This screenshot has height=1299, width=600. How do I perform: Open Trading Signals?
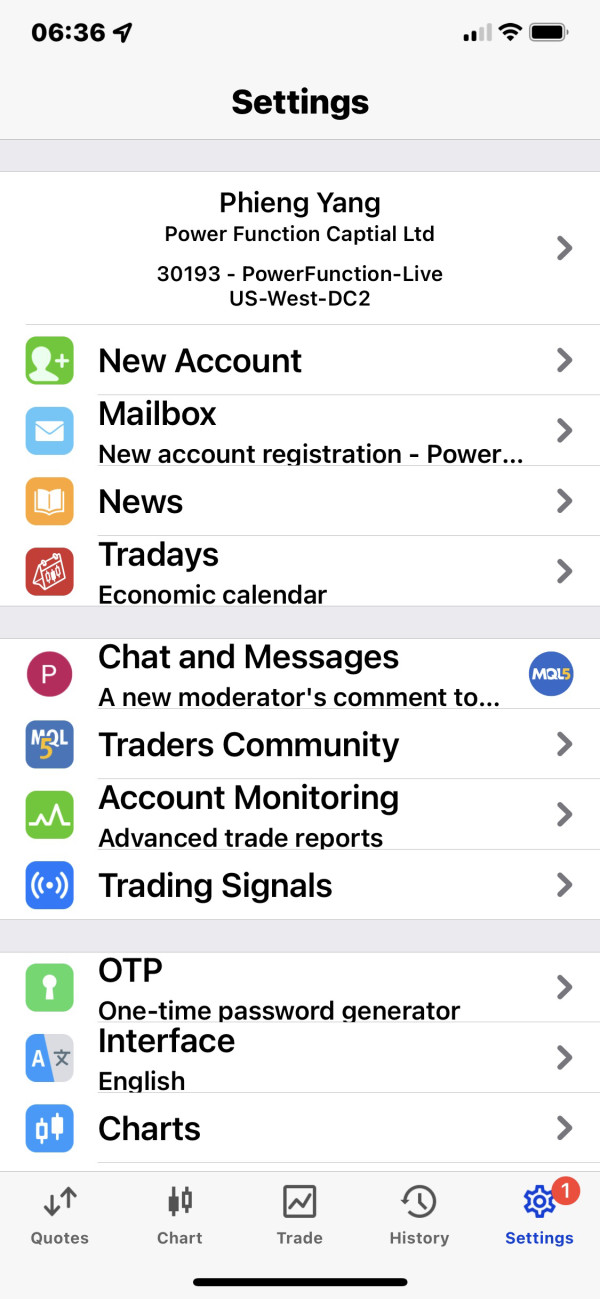coord(300,885)
